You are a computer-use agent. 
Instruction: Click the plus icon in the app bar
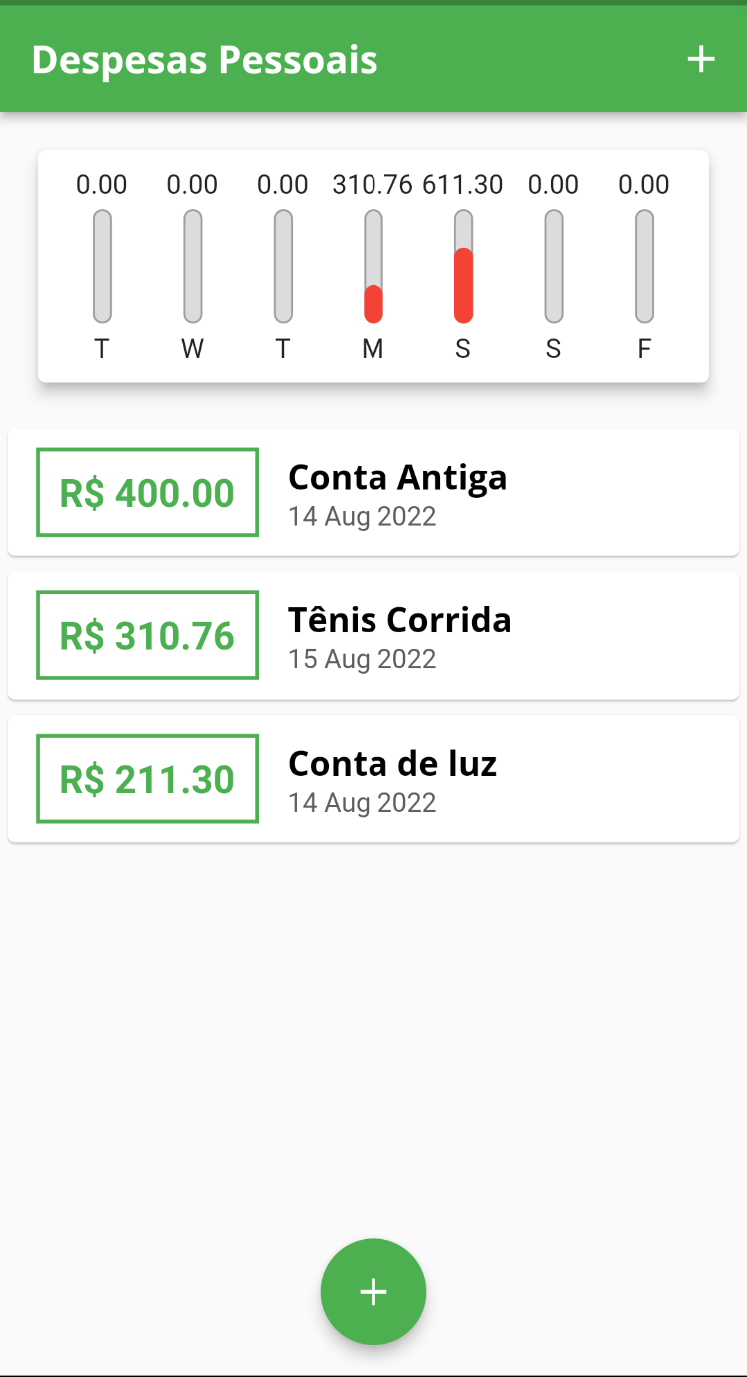(x=701, y=59)
